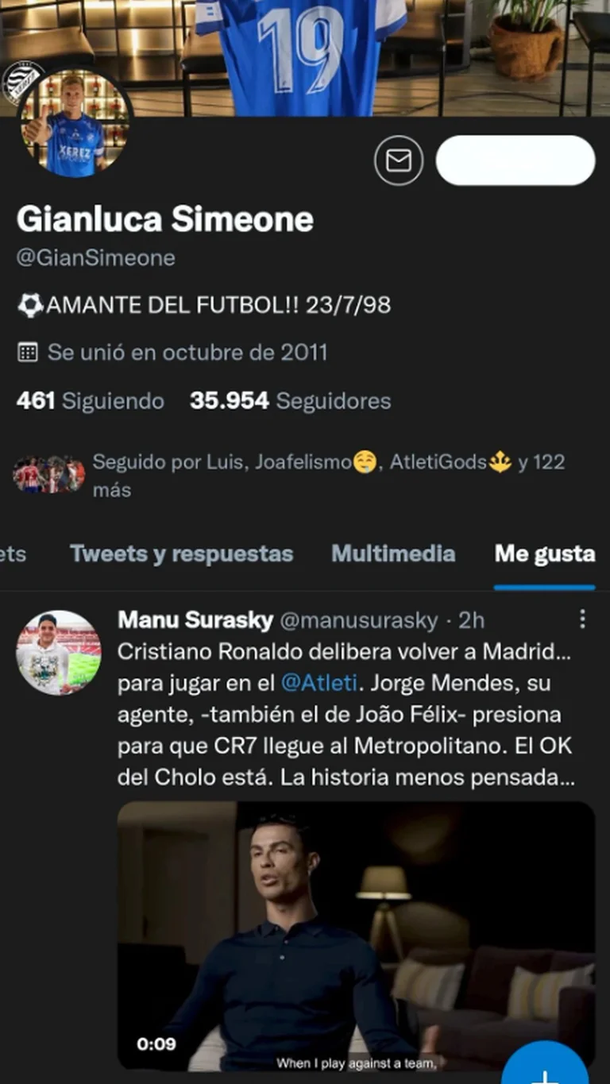Viewport: 610px width, 1084px height.
Task: View the 461 Siguiendo list
Action: (x=90, y=401)
